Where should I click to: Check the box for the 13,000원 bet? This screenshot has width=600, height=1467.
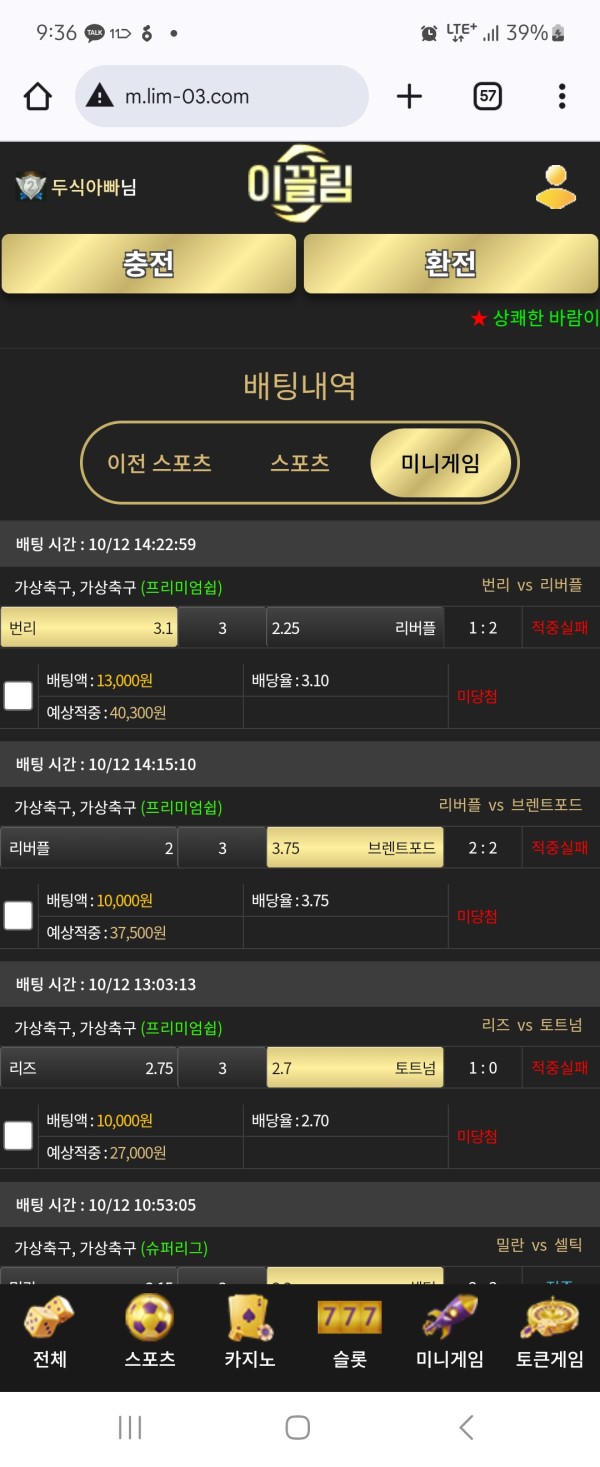coord(18,696)
